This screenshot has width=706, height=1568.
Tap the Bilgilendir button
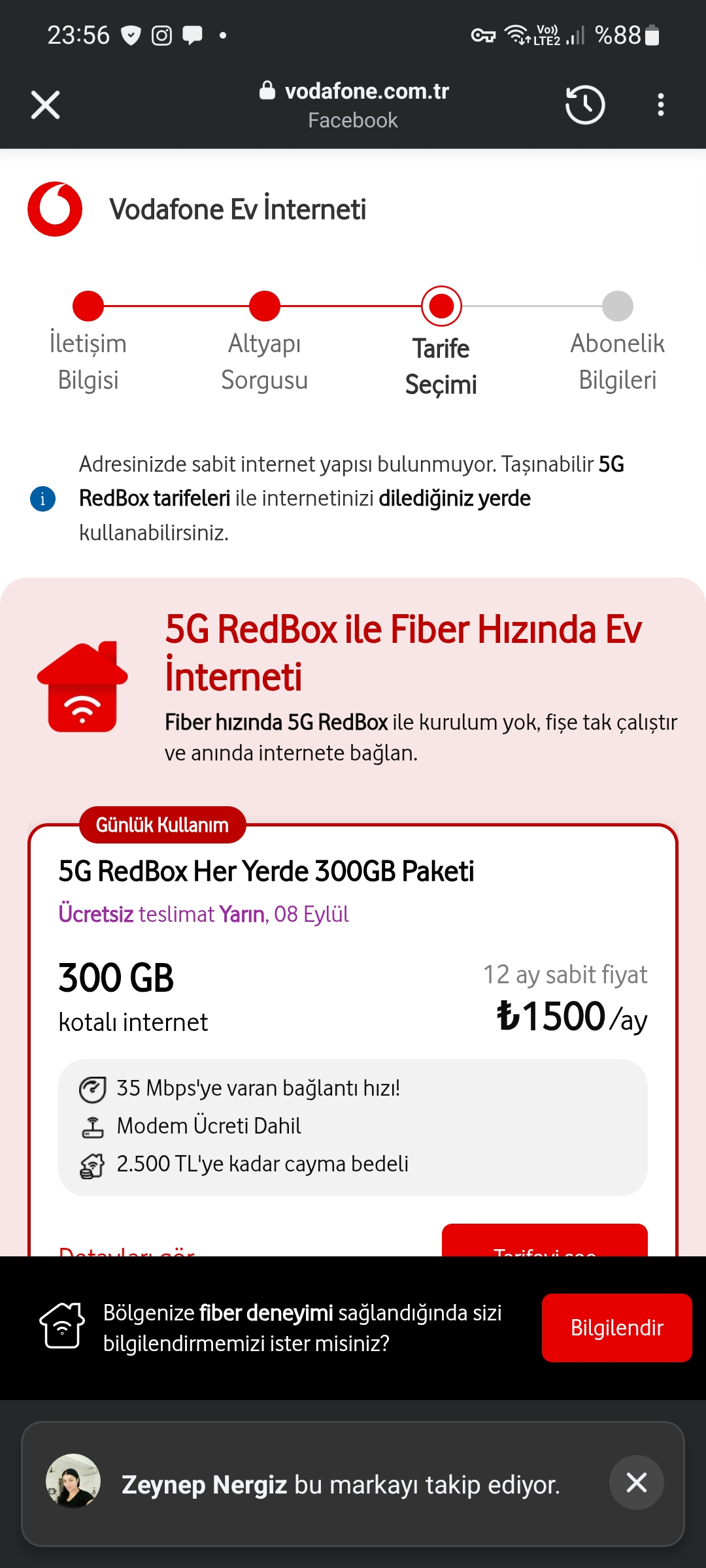pyautogui.click(x=616, y=1328)
